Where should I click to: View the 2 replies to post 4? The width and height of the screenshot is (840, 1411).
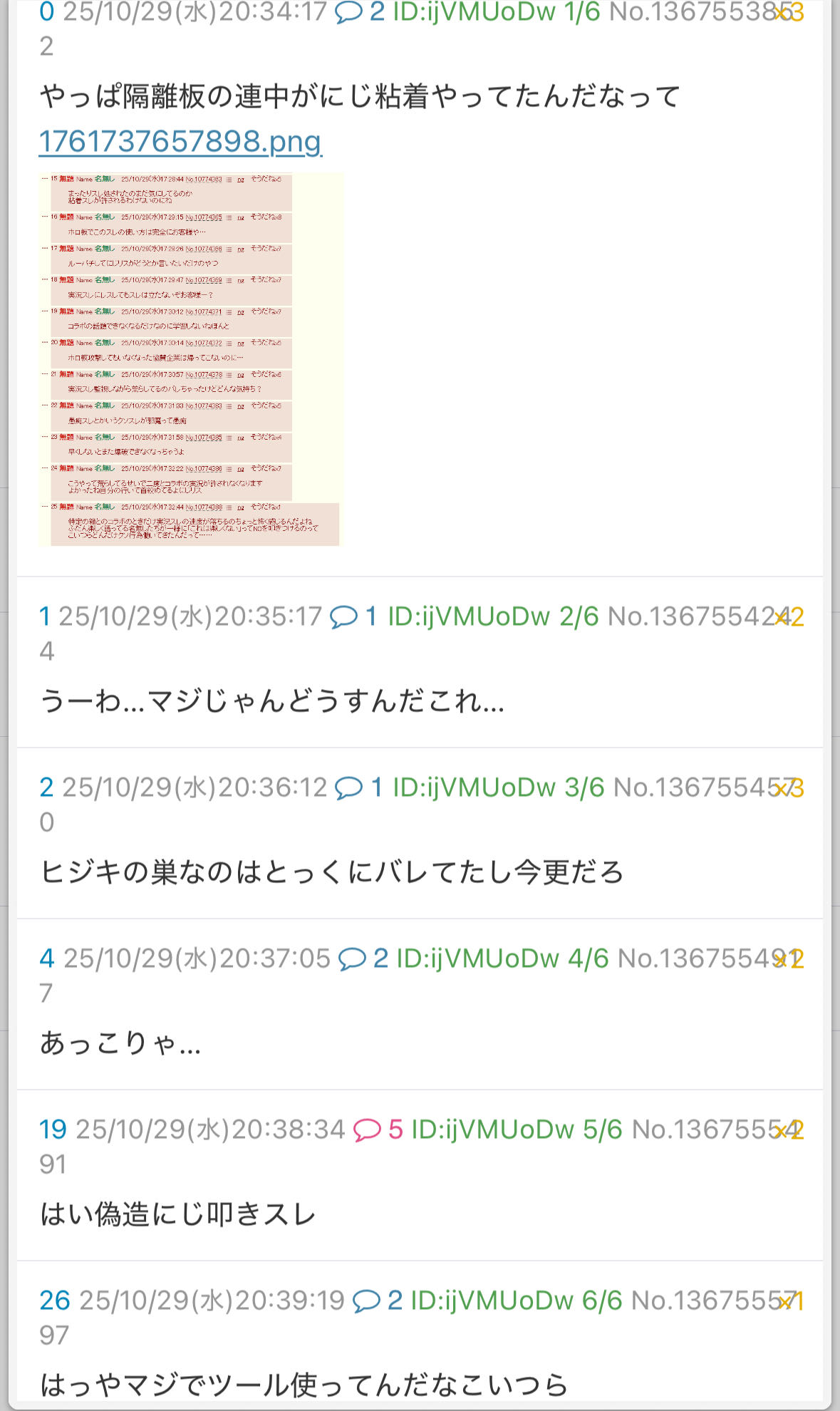point(363,958)
